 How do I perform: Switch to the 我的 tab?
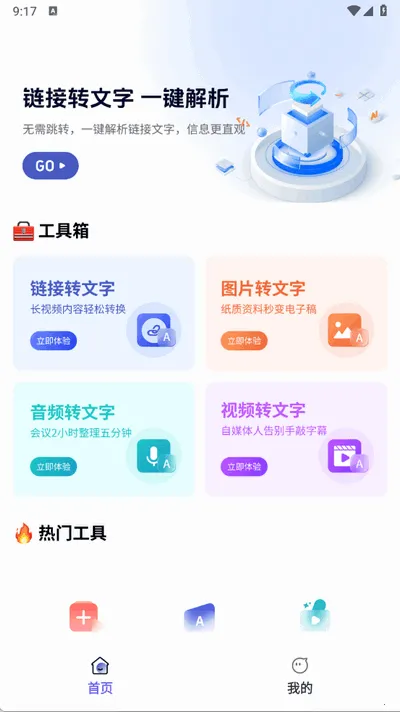tap(300, 676)
